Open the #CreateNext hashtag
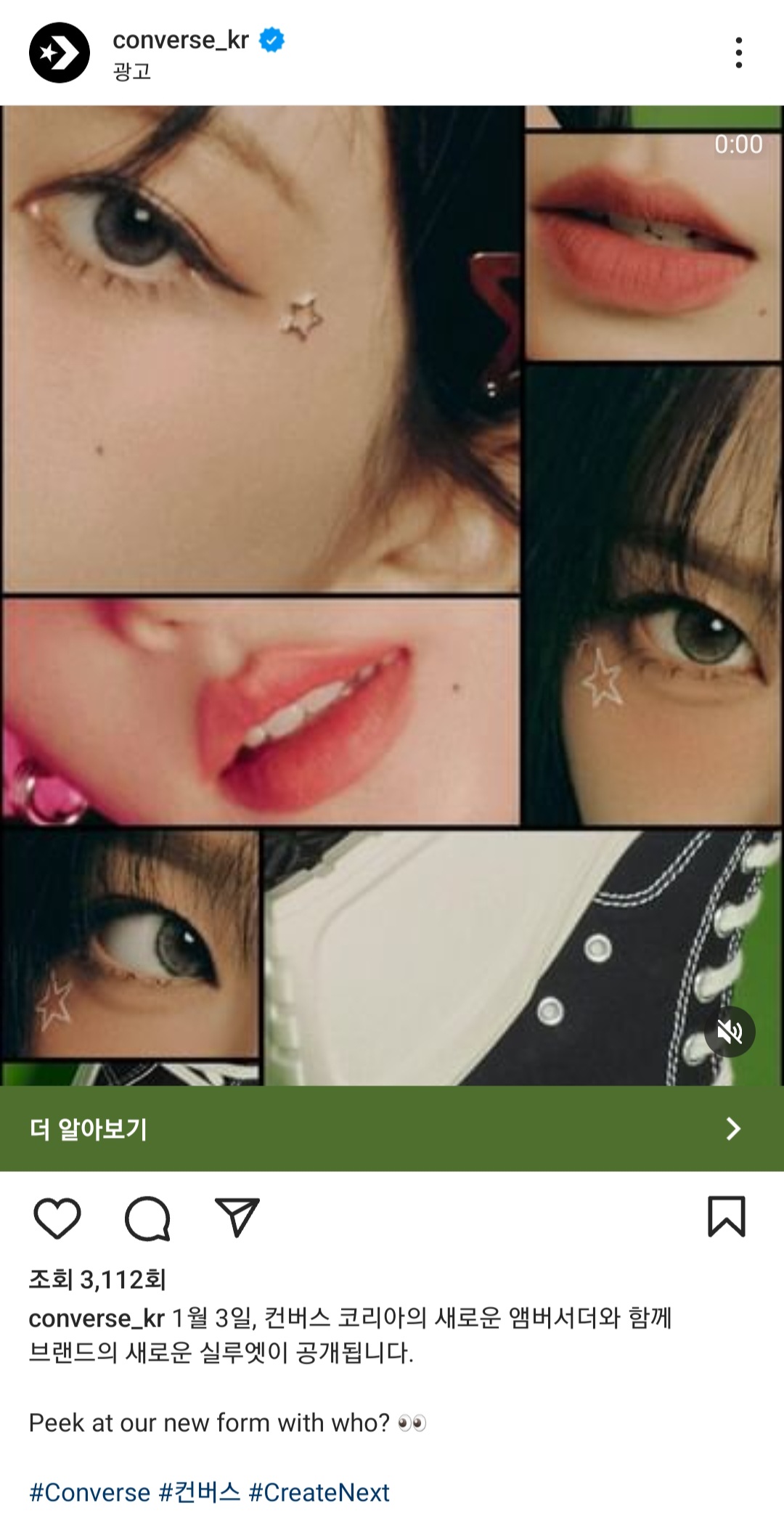Image resolution: width=784 pixels, height=1519 pixels. [x=319, y=1493]
